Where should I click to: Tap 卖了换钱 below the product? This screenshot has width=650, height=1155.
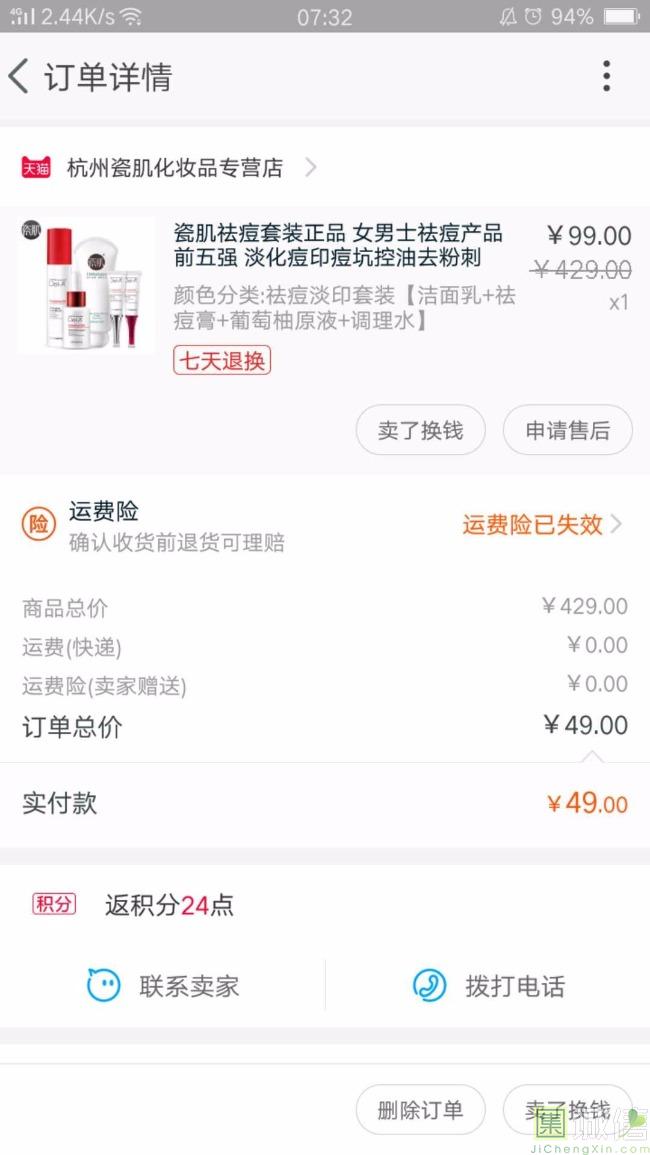[x=420, y=431]
